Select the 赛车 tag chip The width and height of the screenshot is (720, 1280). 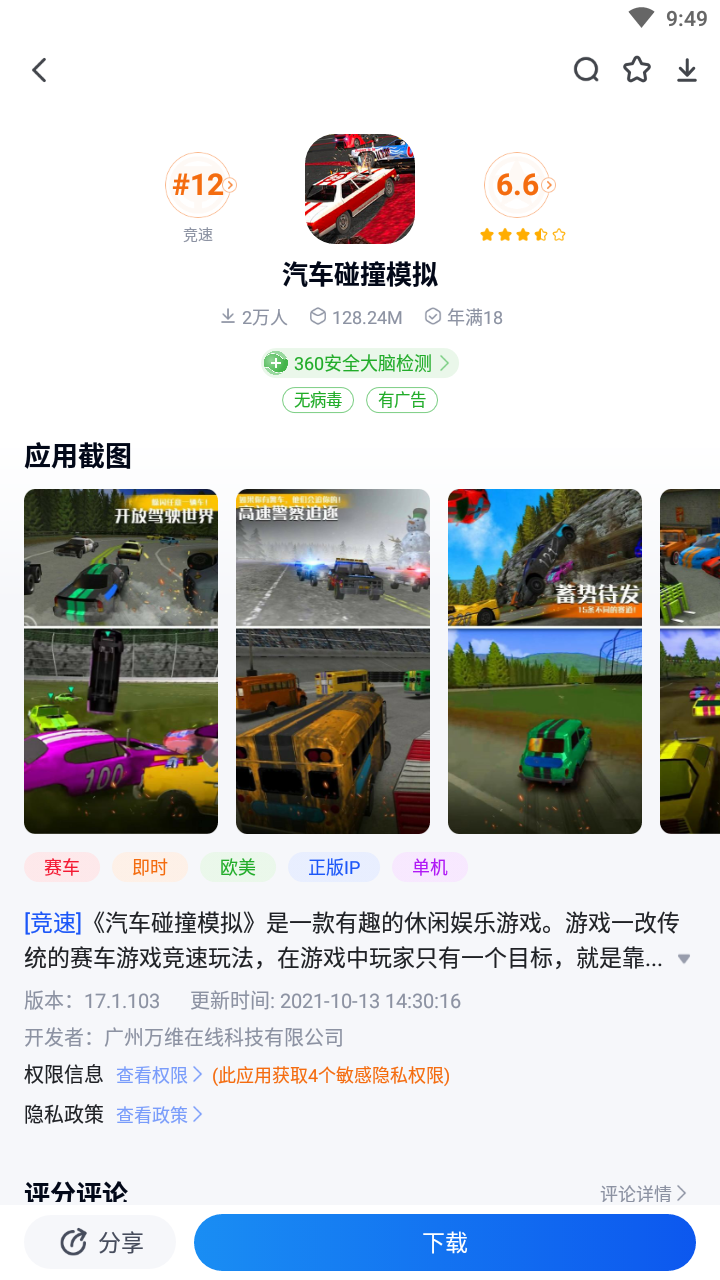pos(62,867)
